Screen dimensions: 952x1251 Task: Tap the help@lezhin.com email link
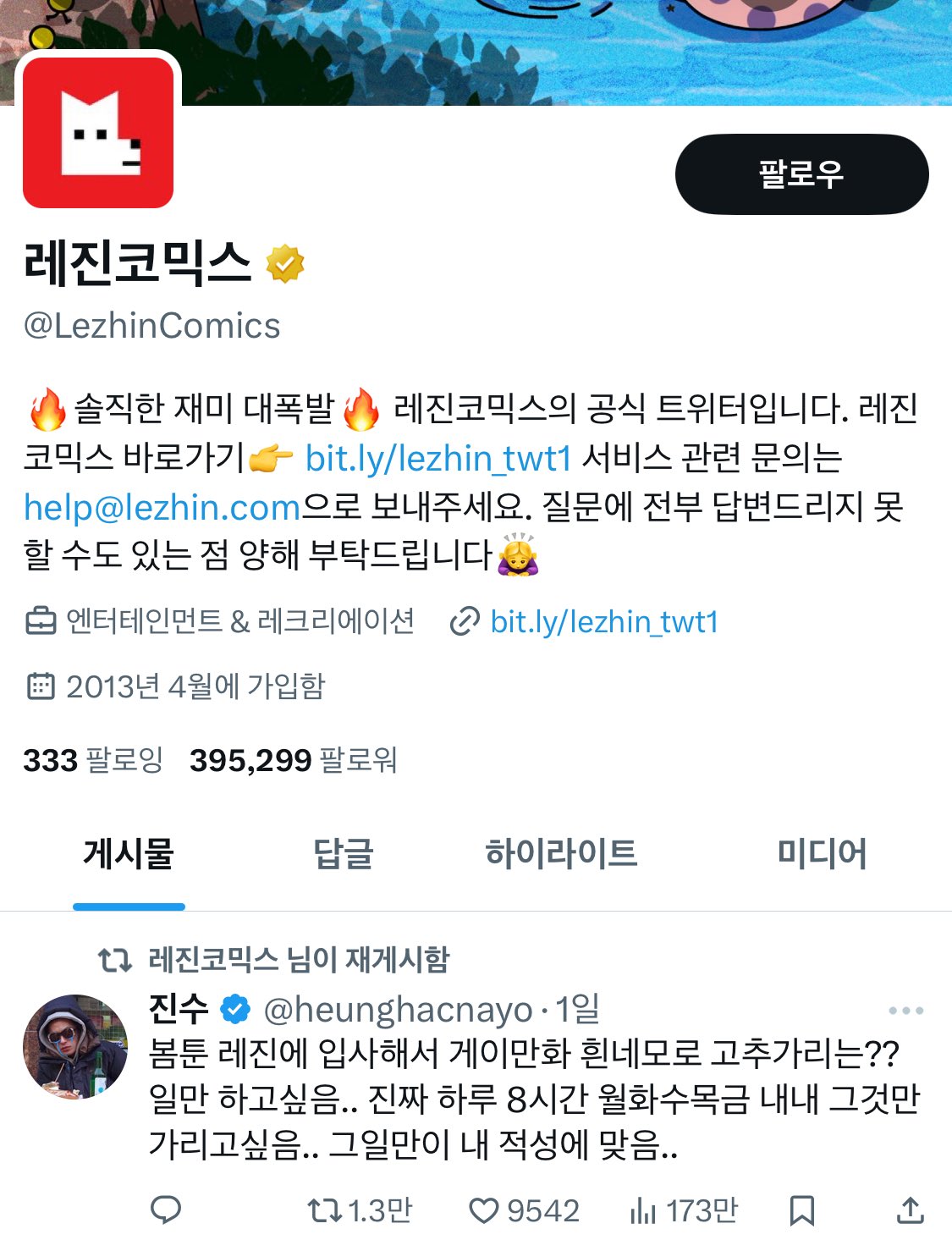[162, 508]
